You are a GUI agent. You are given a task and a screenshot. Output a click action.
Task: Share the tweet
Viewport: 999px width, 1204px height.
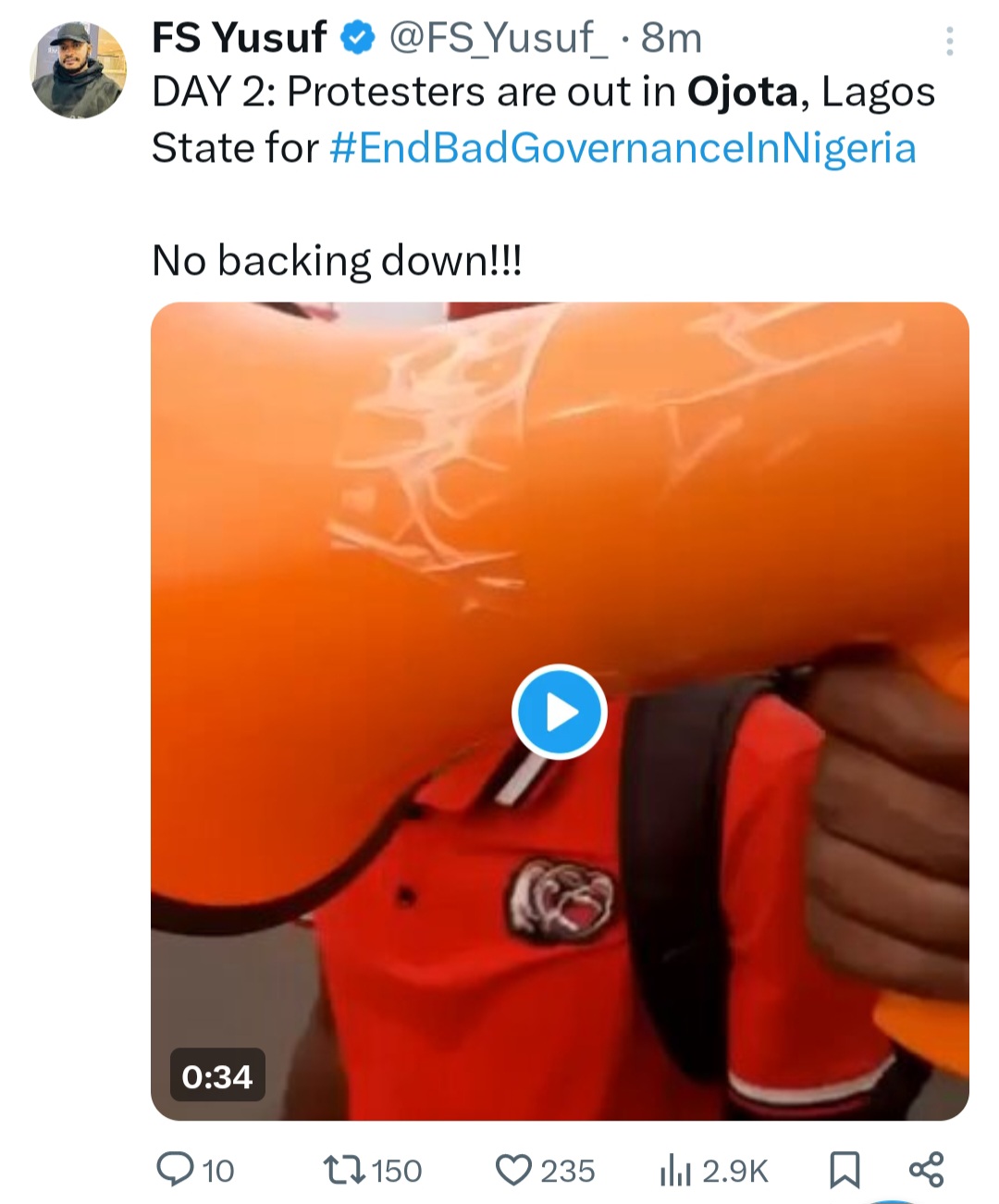click(926, 1169)
